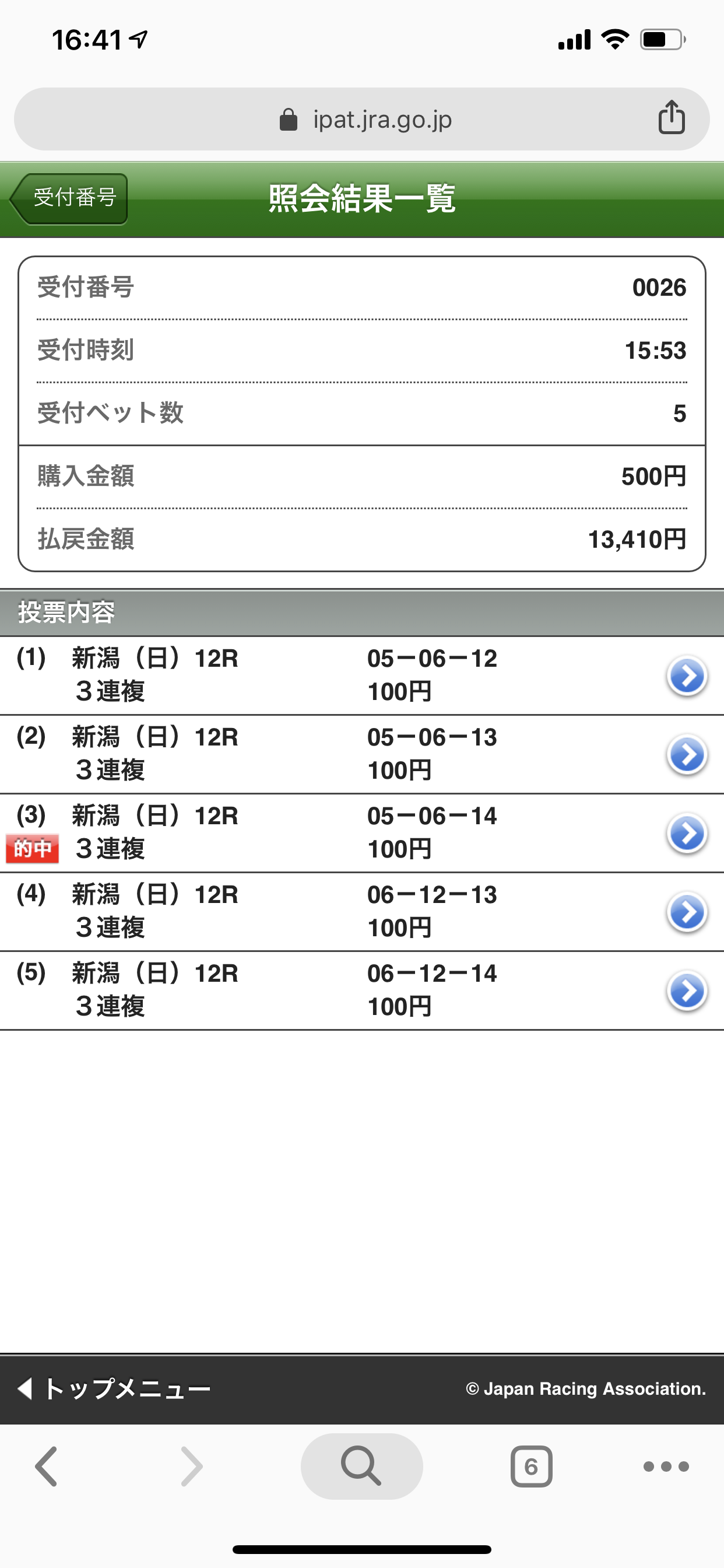Open the tab switcher showing 6
The image size is (724, 1568).
tap(531, 1466)
